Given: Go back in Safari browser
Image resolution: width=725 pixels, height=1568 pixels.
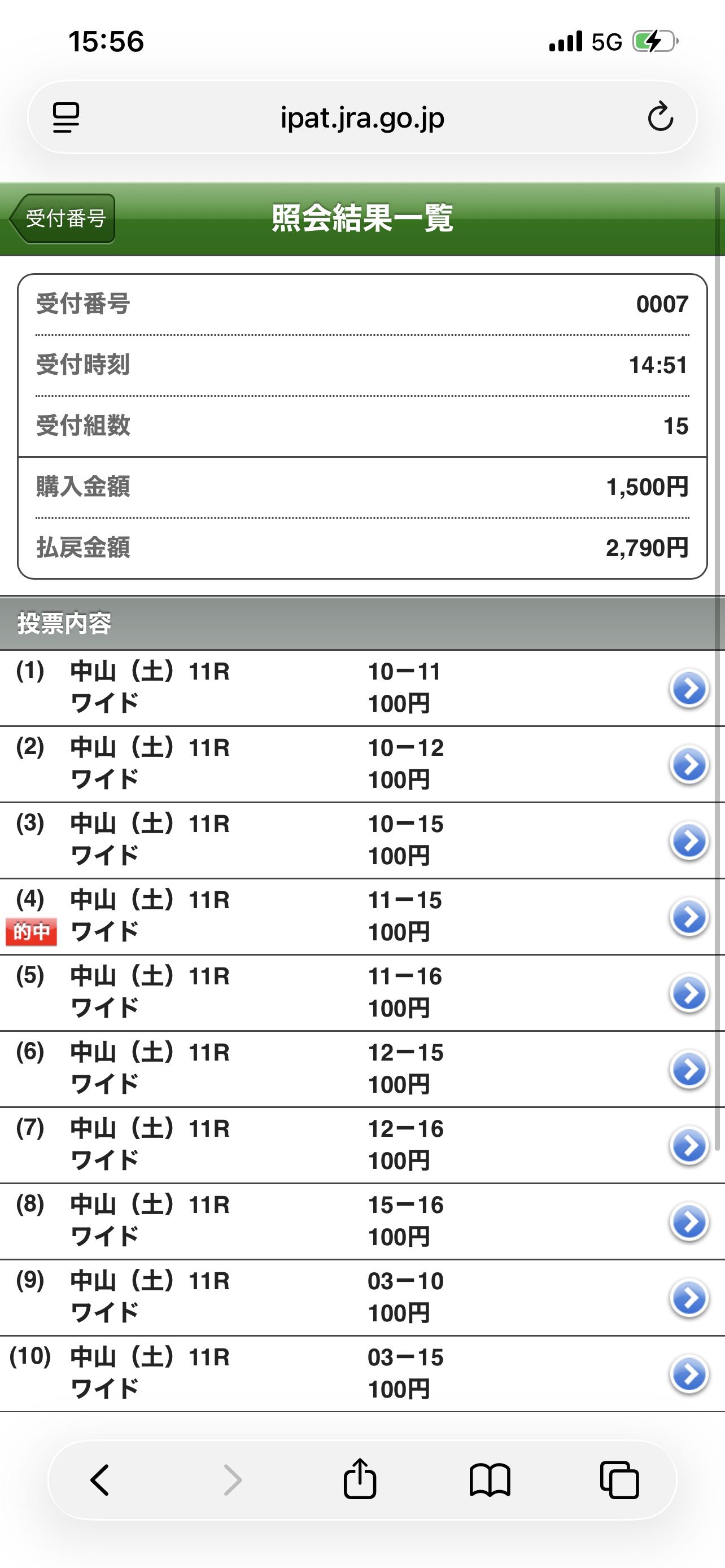Looking at the screenshot, I should (100, 1480).
